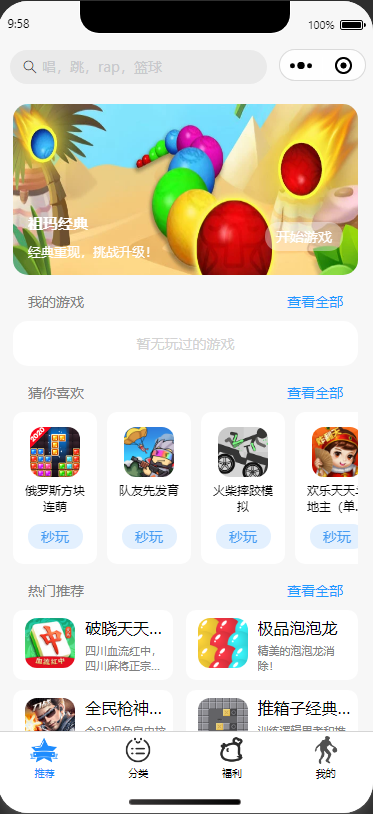Open the 破晓天天 mahjong game card
Screen dimensions: 373x814
[93, 645]
